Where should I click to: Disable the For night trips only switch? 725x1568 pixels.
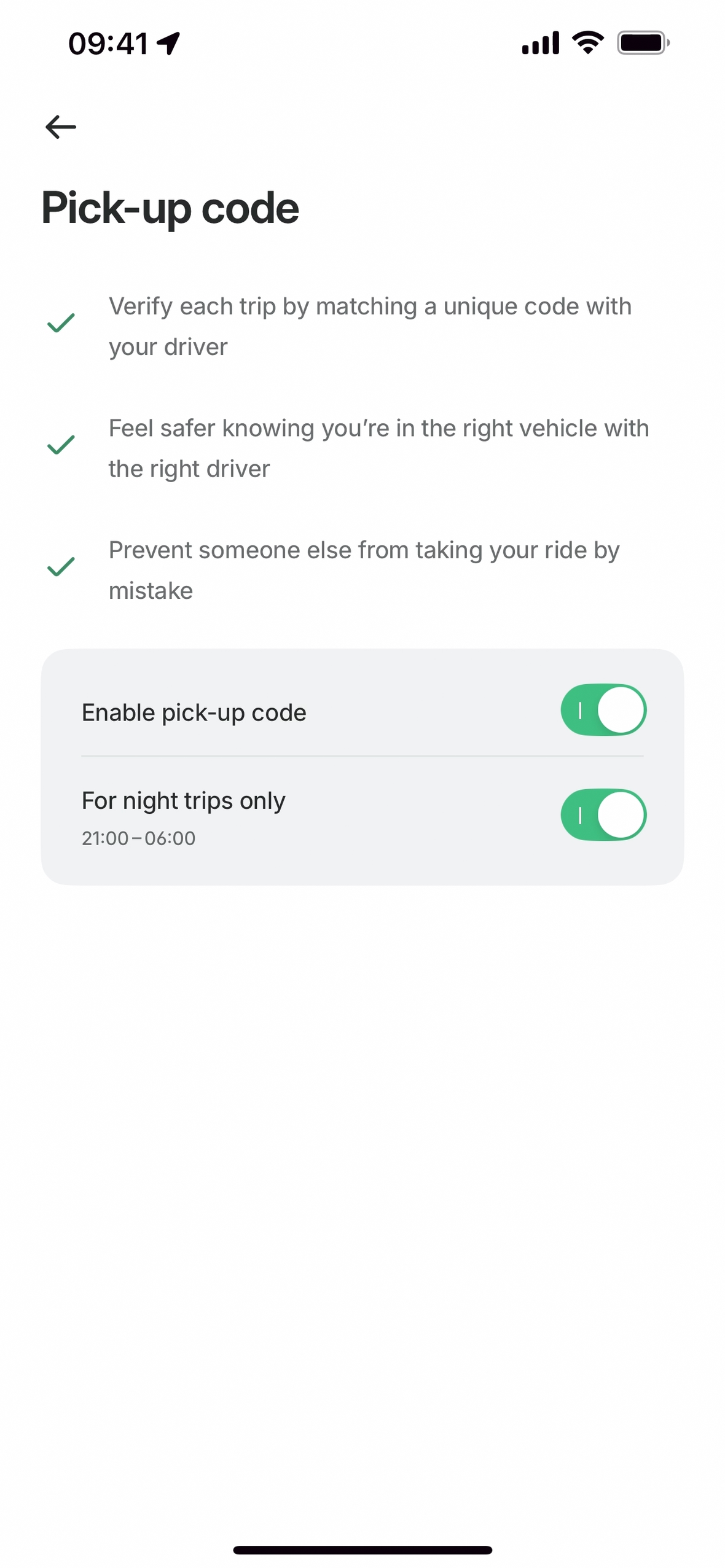pos(603,814)
